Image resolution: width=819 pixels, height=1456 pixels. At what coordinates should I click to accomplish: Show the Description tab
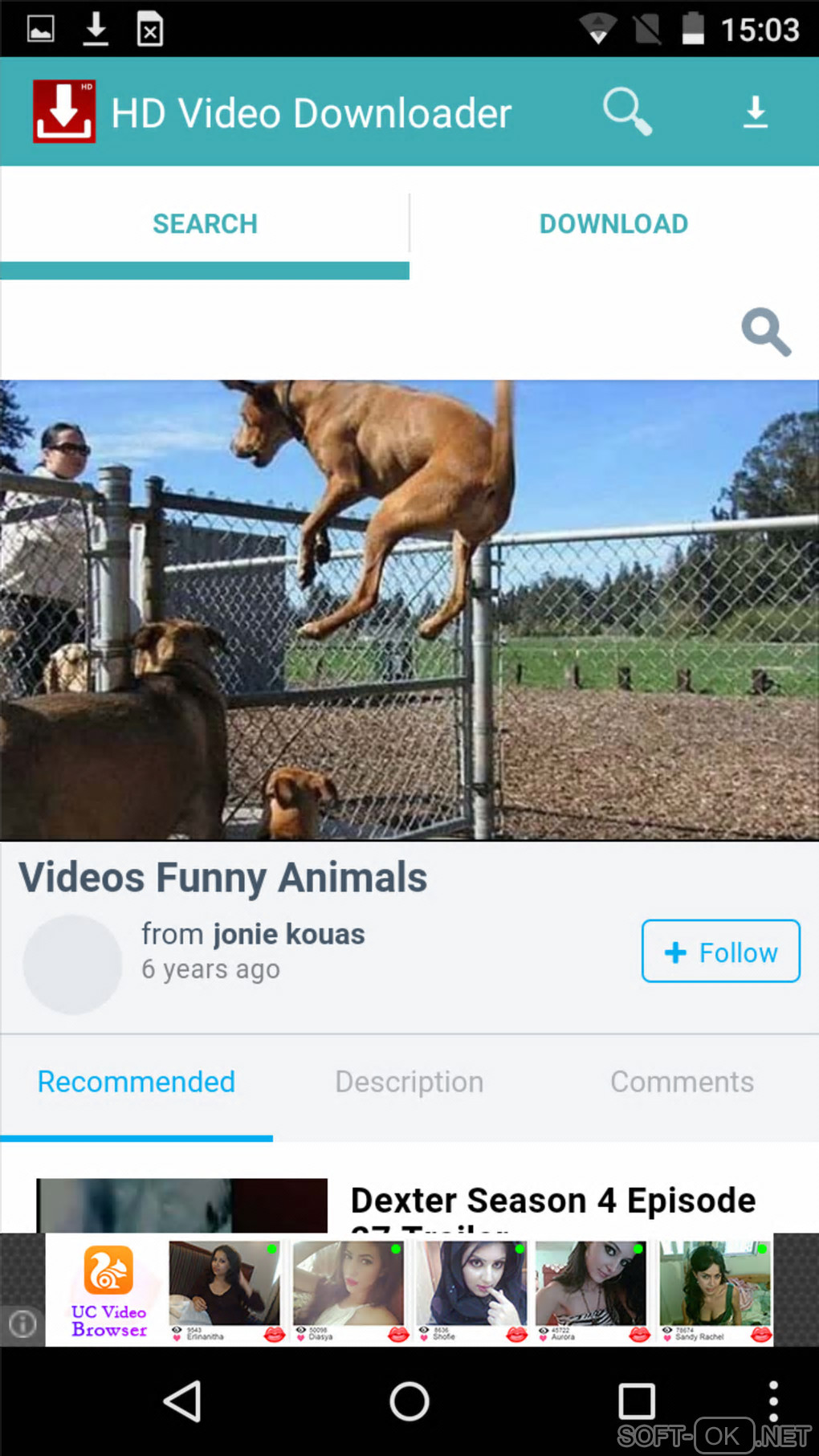pyautogui.click(x=409, y=1083)
